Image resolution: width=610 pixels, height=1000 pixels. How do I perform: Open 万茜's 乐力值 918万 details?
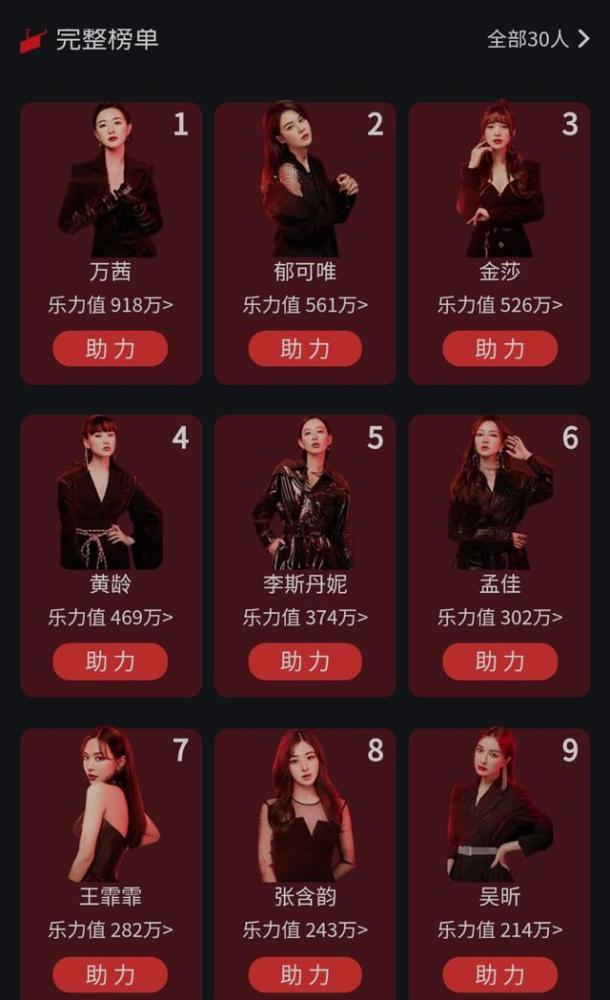point(110,305)
